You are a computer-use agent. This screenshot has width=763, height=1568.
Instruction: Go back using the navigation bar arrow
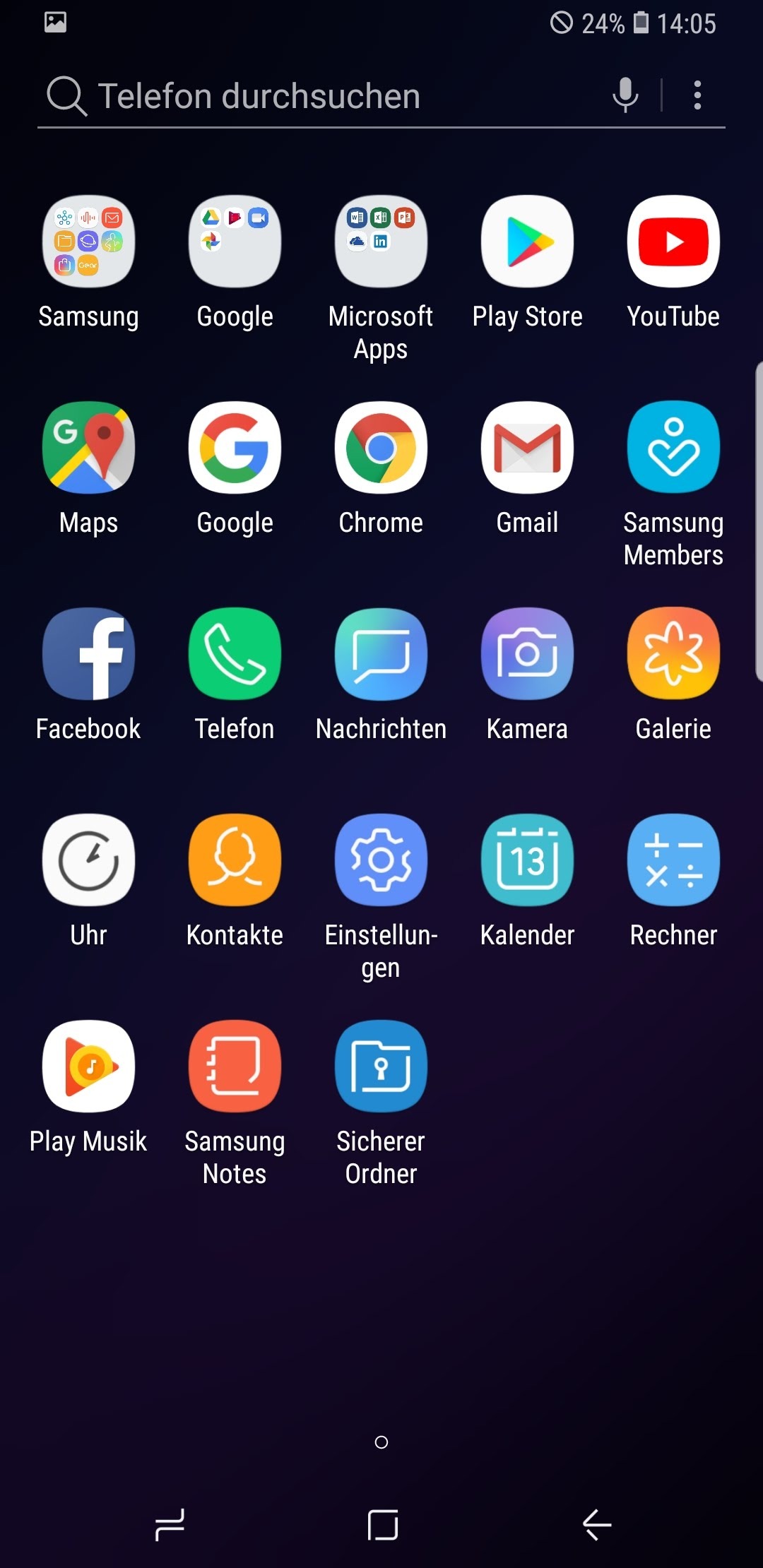597,1524
